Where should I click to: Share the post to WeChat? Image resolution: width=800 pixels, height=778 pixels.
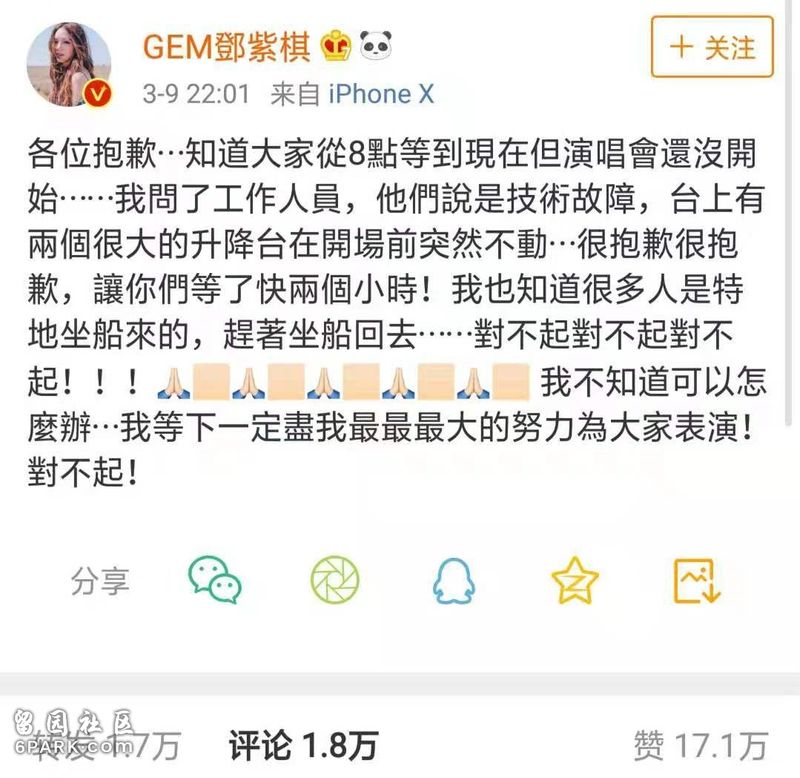(x=215, y=580)
